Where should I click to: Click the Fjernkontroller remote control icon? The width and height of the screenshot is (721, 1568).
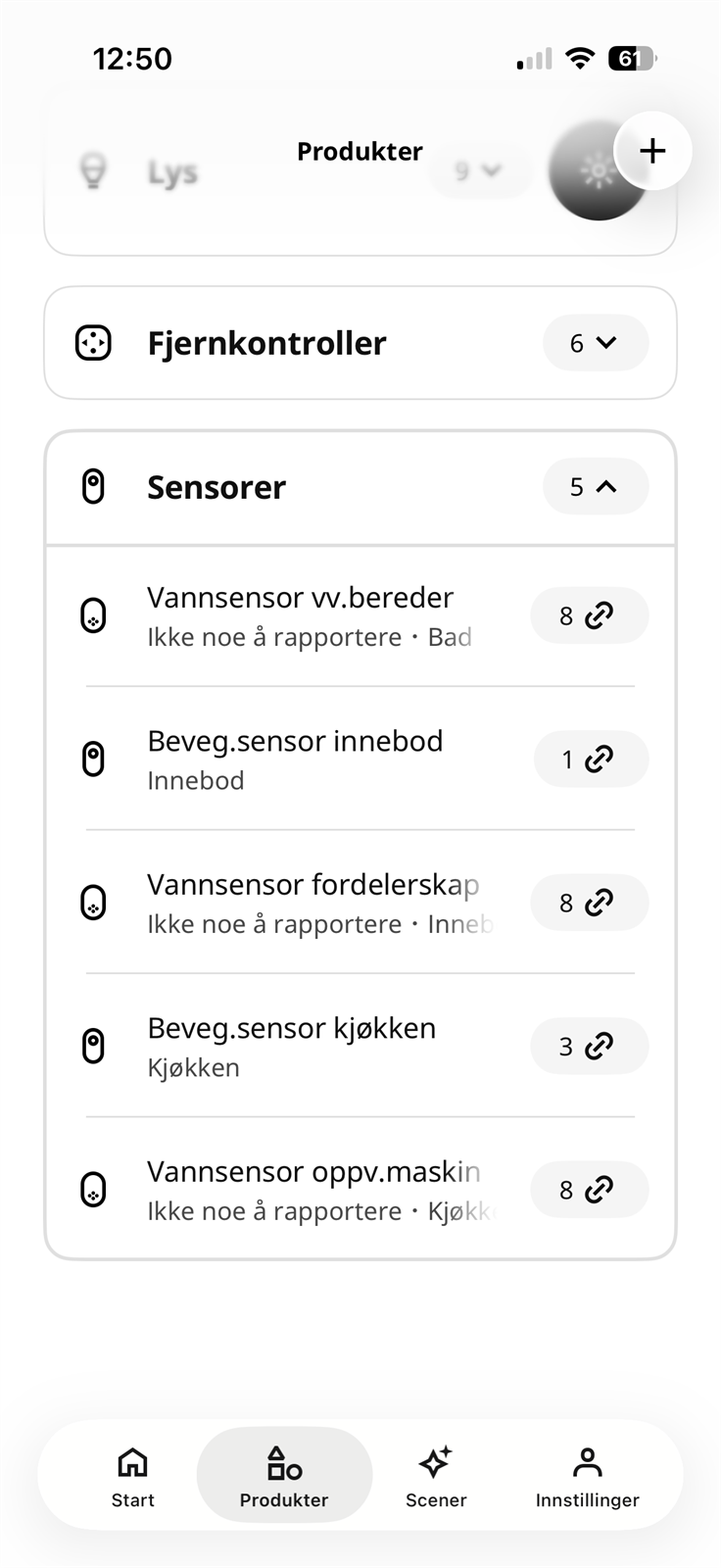pyautogui.click(x=93, y=343)
